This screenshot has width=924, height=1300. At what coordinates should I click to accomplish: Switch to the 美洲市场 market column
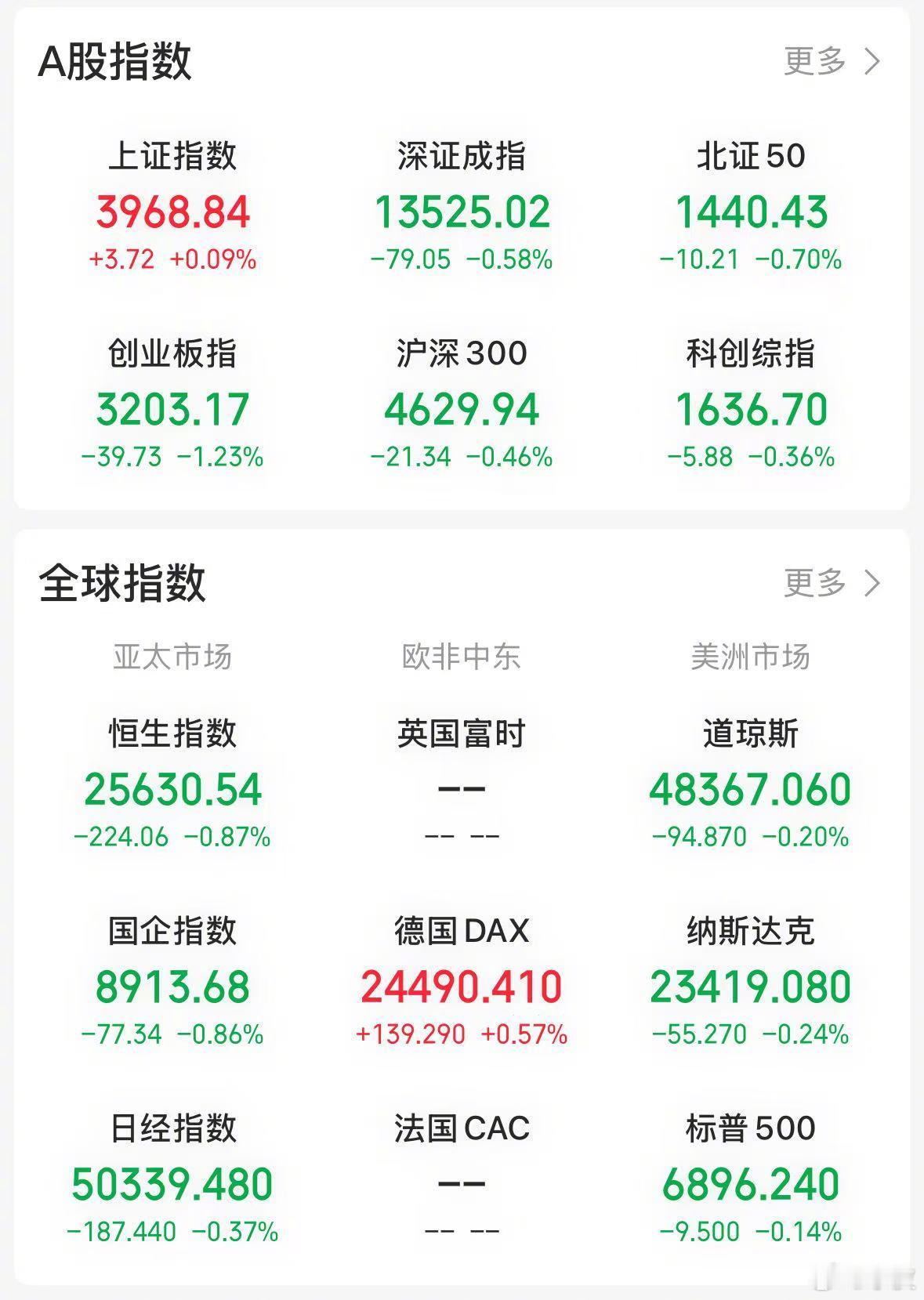(x=752, y=658)
